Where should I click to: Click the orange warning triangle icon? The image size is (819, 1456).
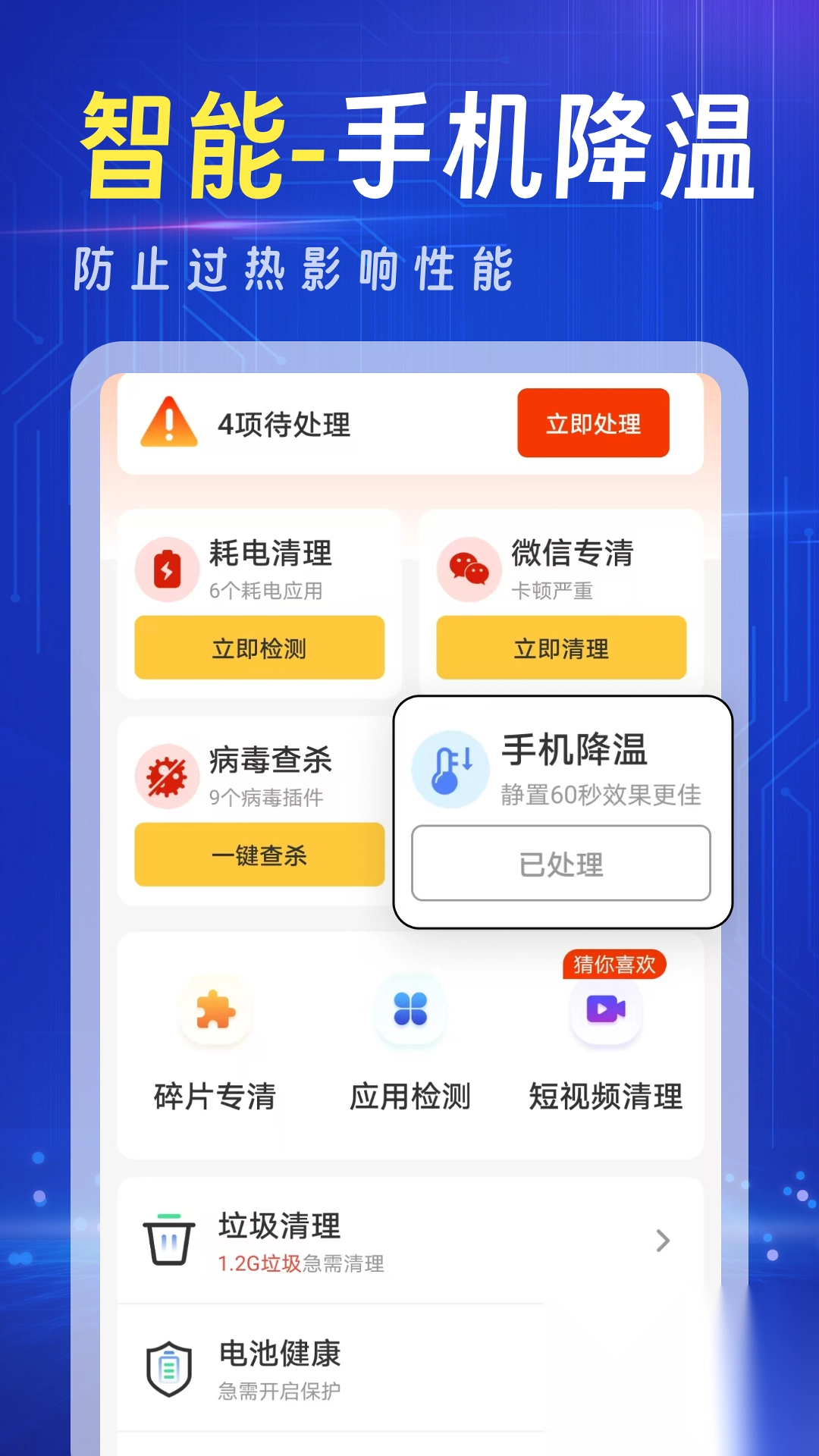coord(168,423)
